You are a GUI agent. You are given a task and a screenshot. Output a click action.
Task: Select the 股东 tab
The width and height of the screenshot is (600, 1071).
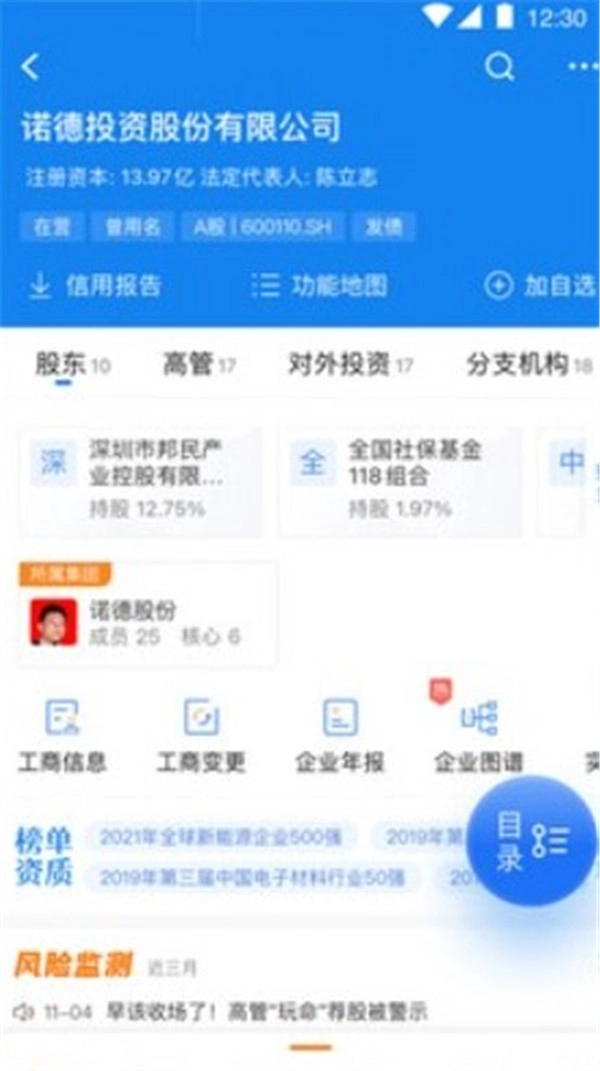(x=62, y=365)
